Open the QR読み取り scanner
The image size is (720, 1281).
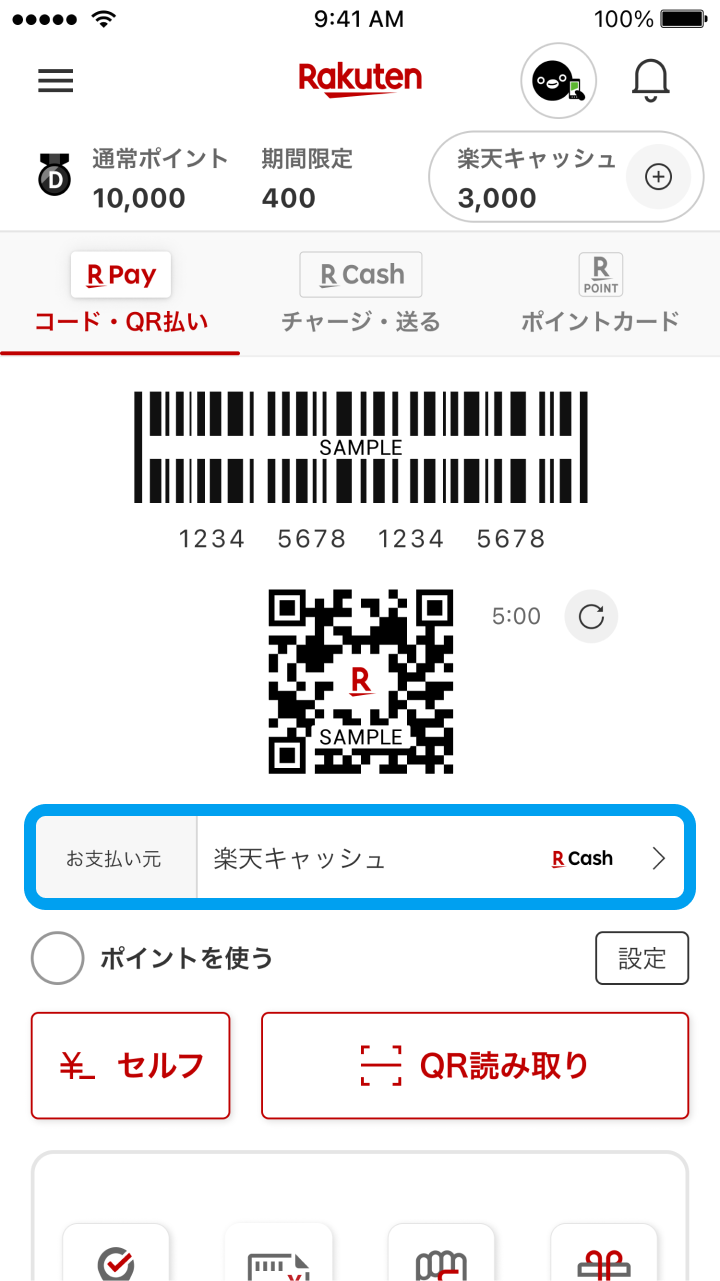click(x=474, y=1064)
